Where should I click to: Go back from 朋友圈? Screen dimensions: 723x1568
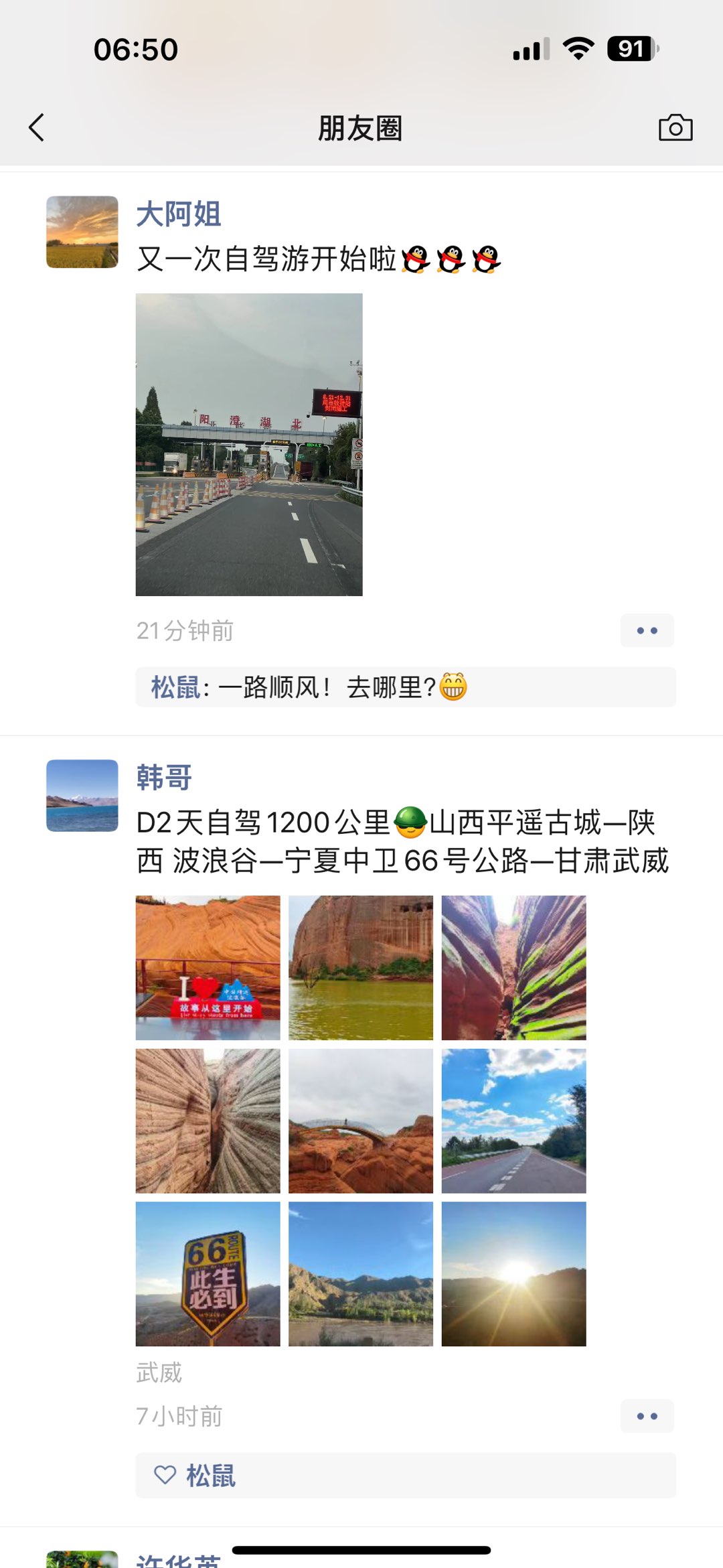click(x=37, y=127)
